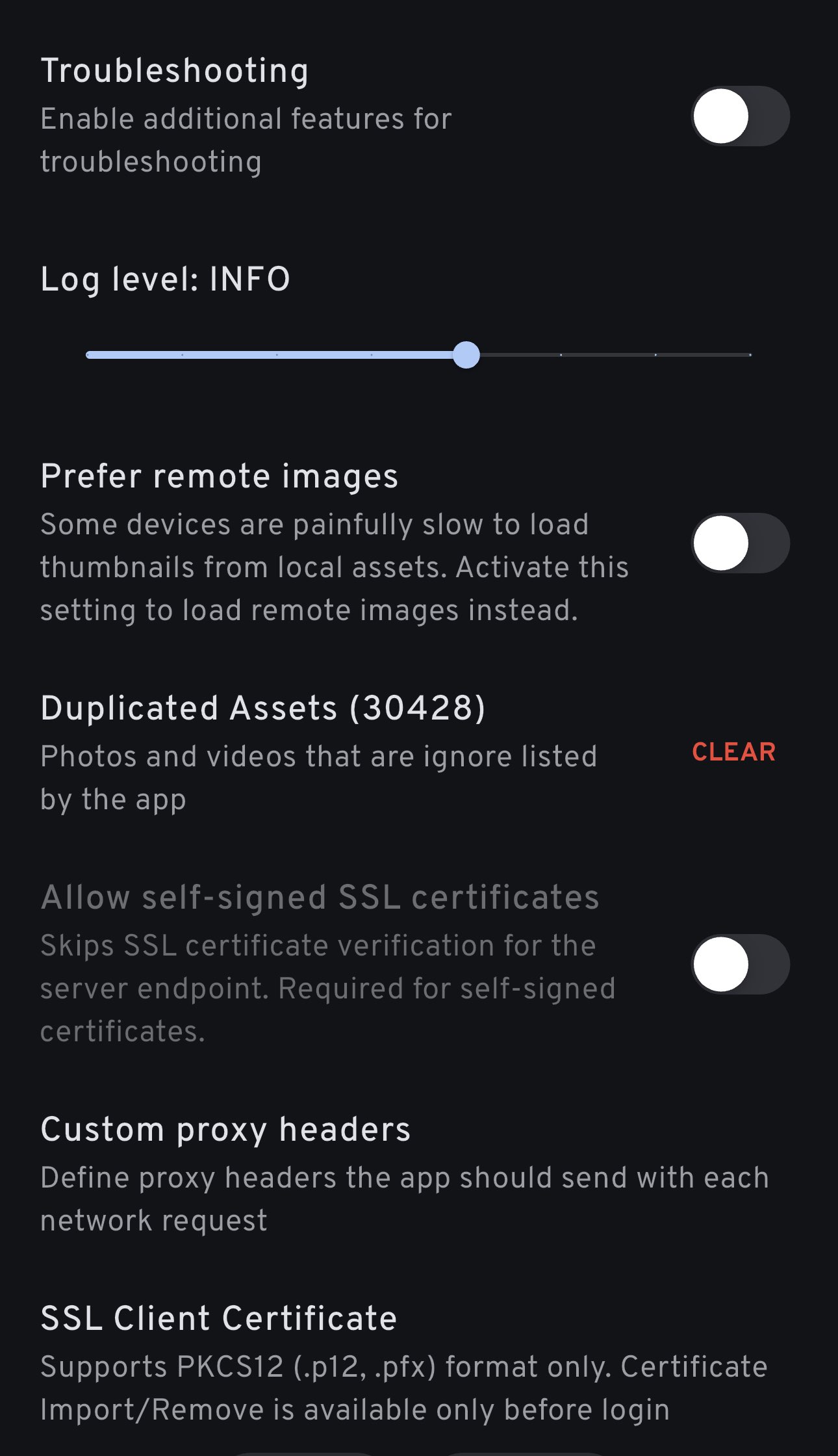Screen dimensions: 838x1456
Task: Enable the Troubleshooting toggle
Action: [739, 116]
